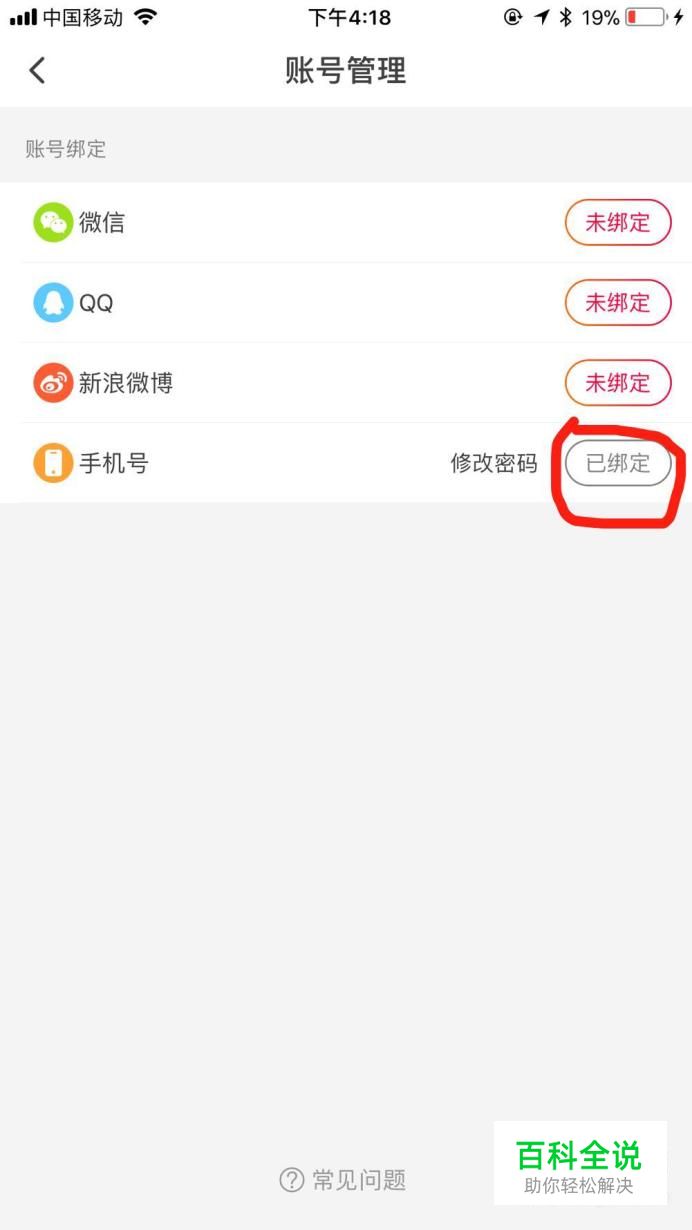
Task: Bind the 微信 account
Action: [617, 223]
